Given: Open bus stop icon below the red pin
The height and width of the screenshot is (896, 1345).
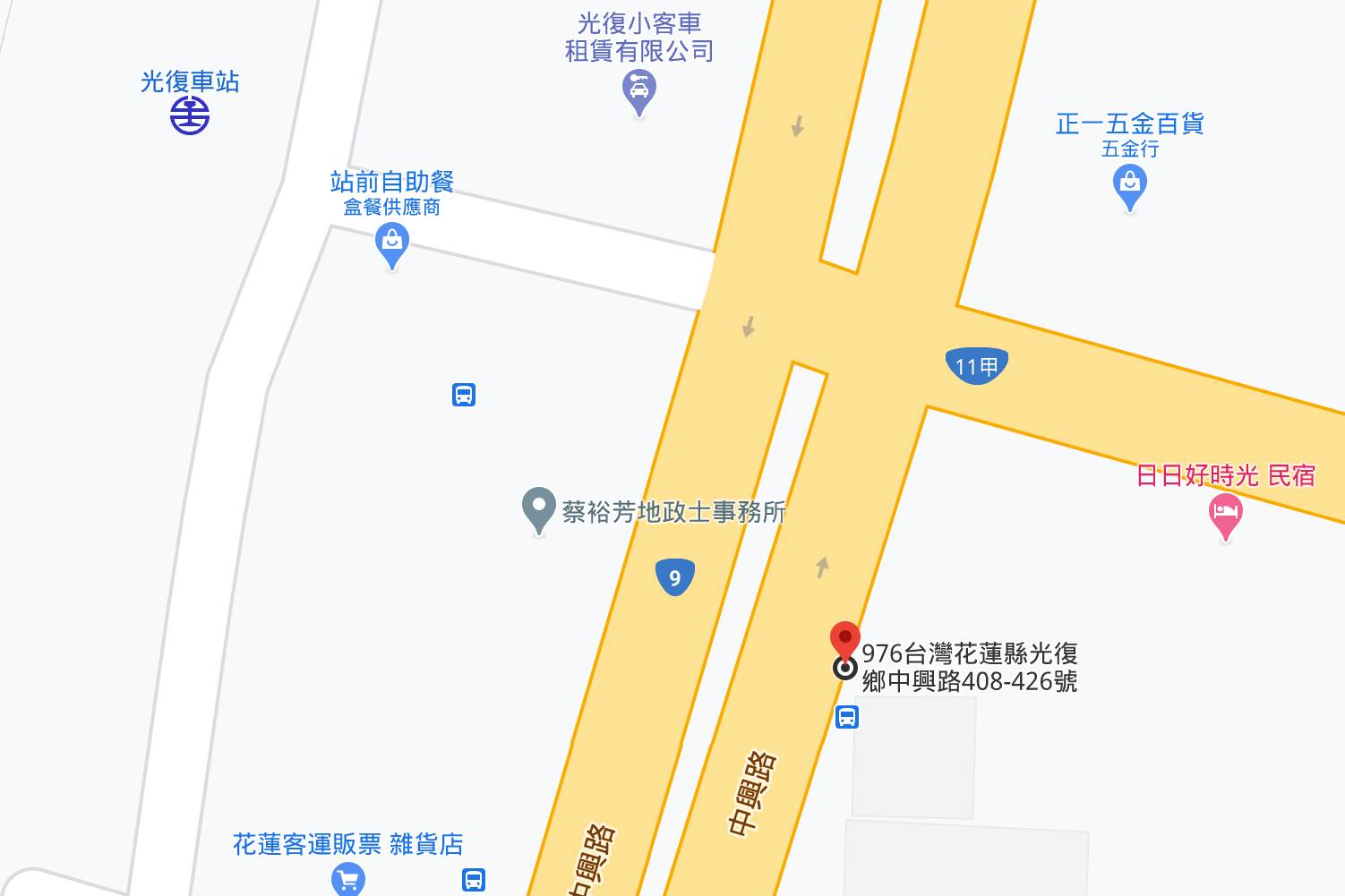Looking at the screenshot, I should pyautogui.click(x=847, y=717).
